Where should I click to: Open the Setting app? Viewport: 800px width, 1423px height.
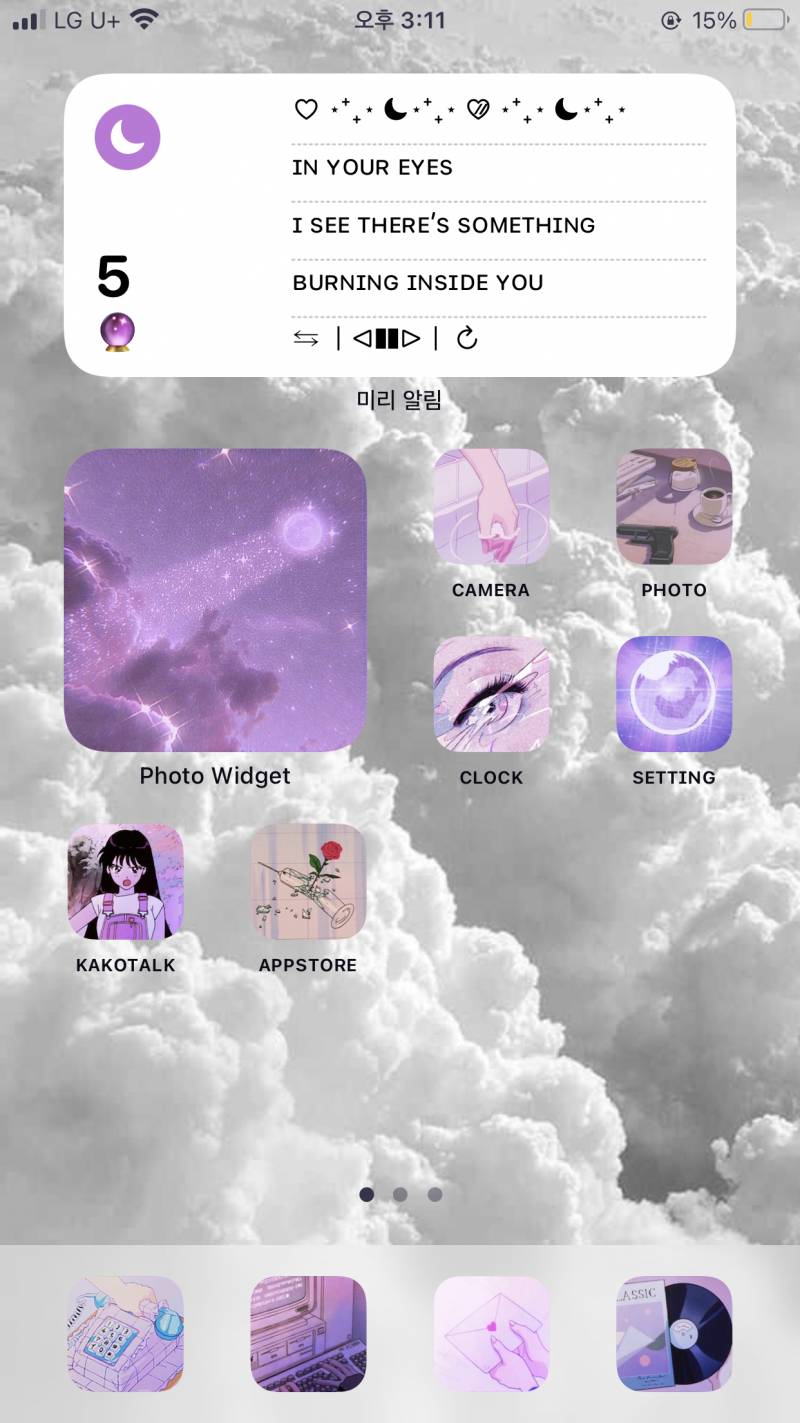point(674,694)
